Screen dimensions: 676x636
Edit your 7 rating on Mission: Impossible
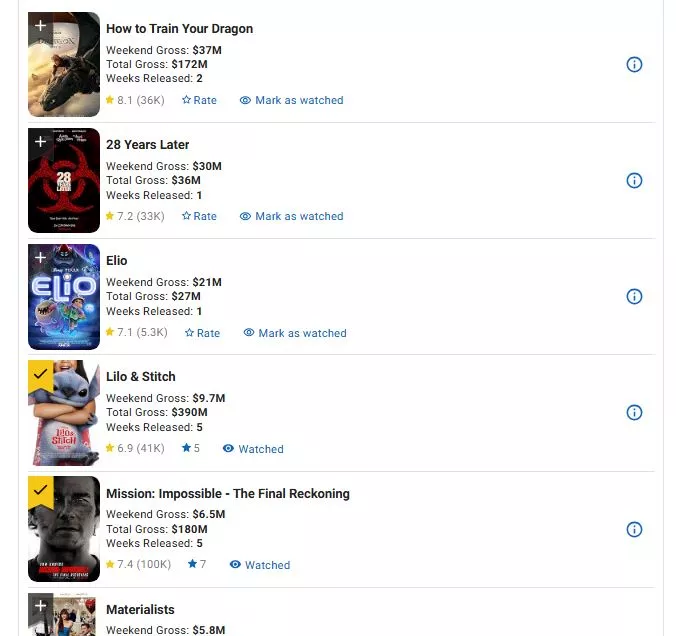pyautogui.click(x=196, y=565)
